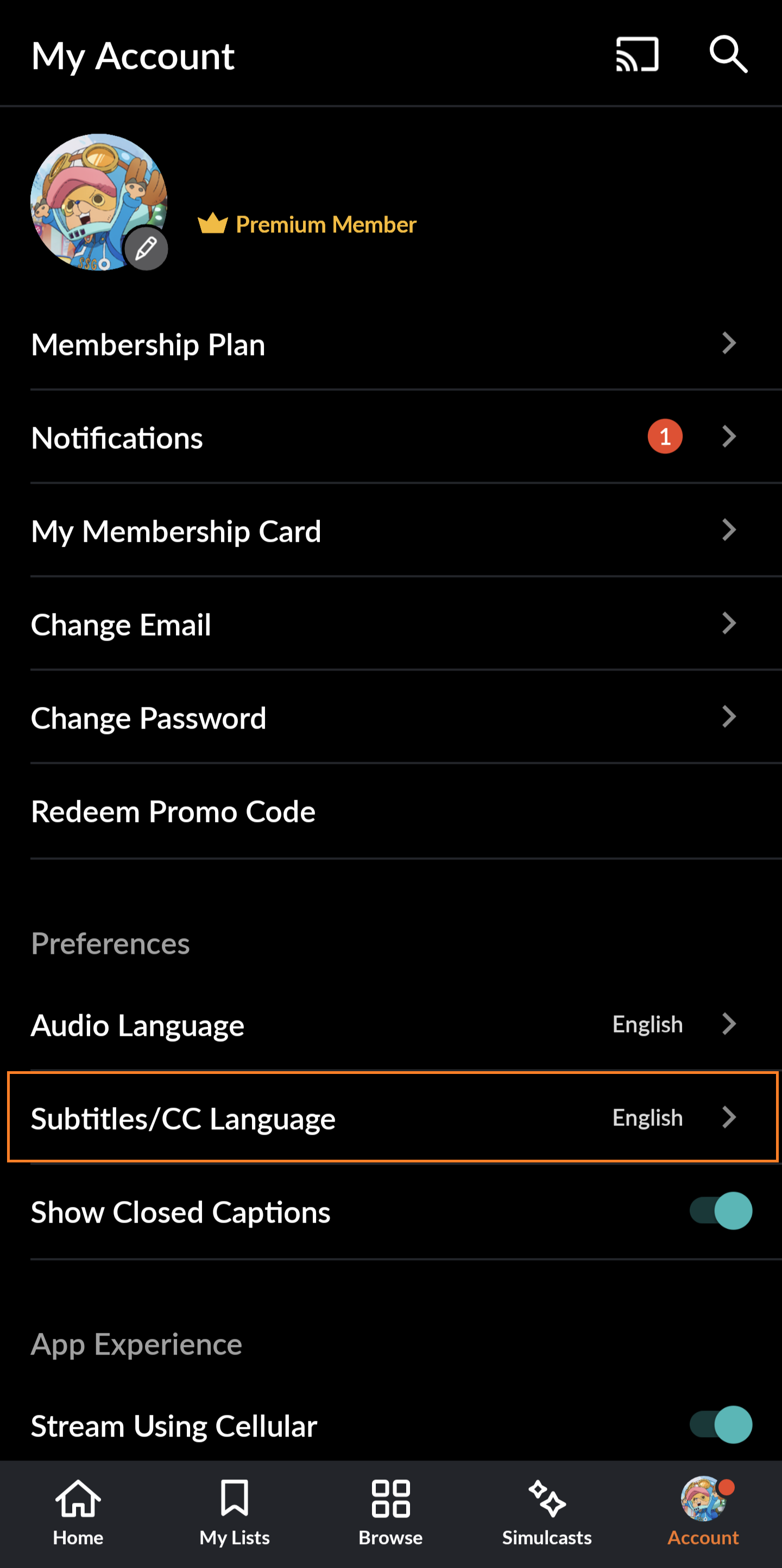This screenshot has width=782, height=1568.
Task: Open the Cast screen icon
Action: 637,54
